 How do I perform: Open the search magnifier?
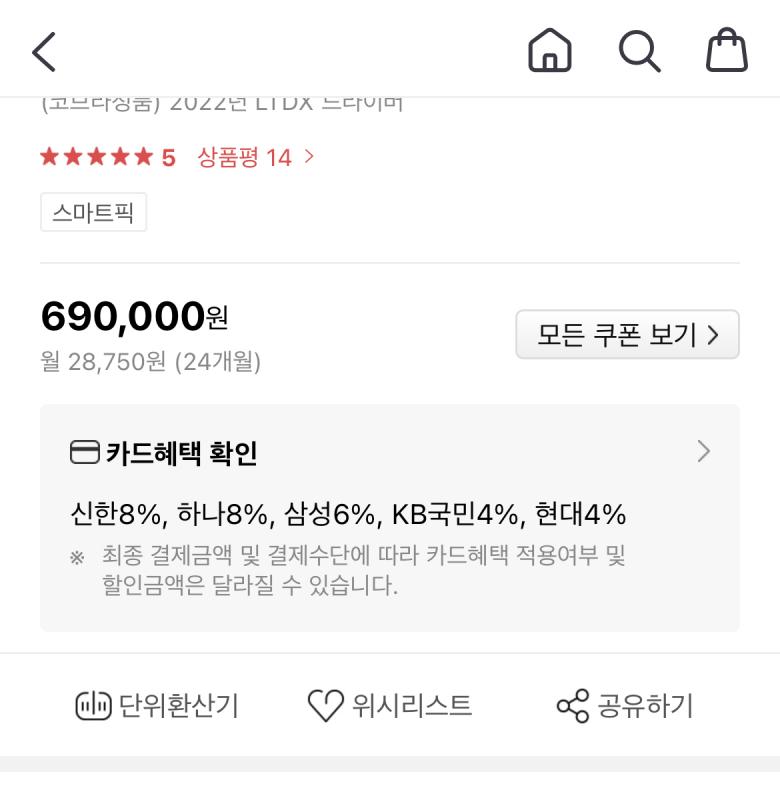pos(639,50)
